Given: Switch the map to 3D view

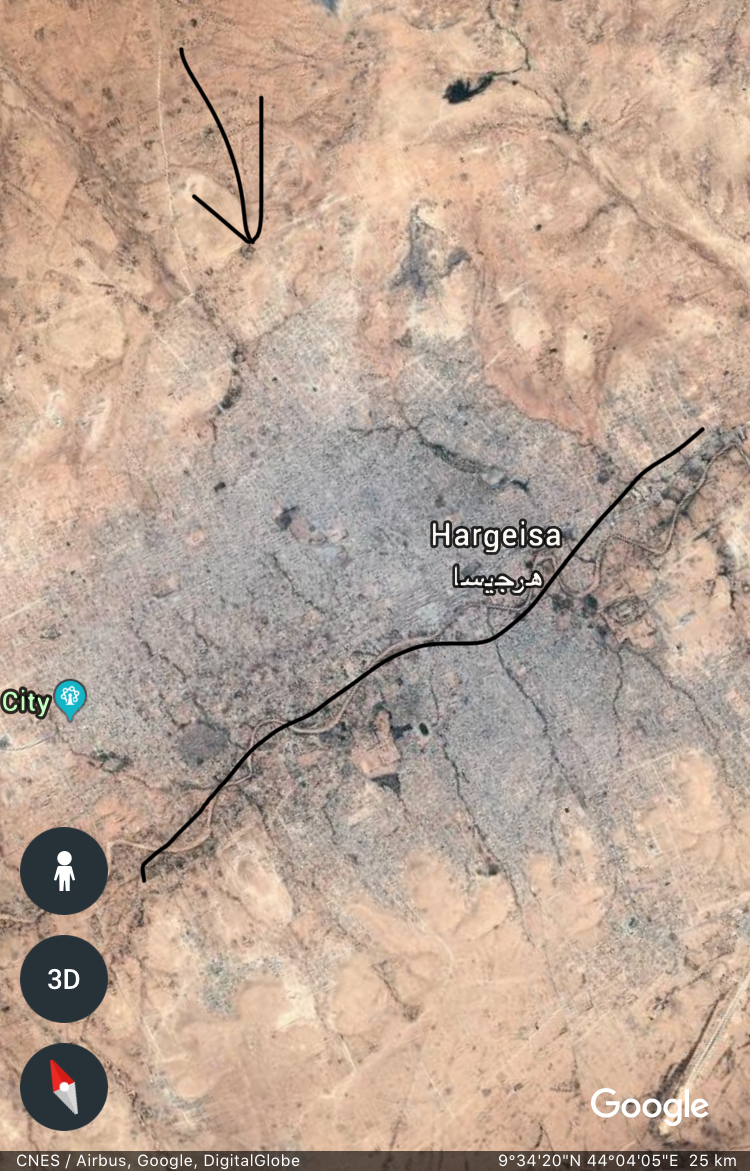Looking at the screenshot, I should (64, 979).
